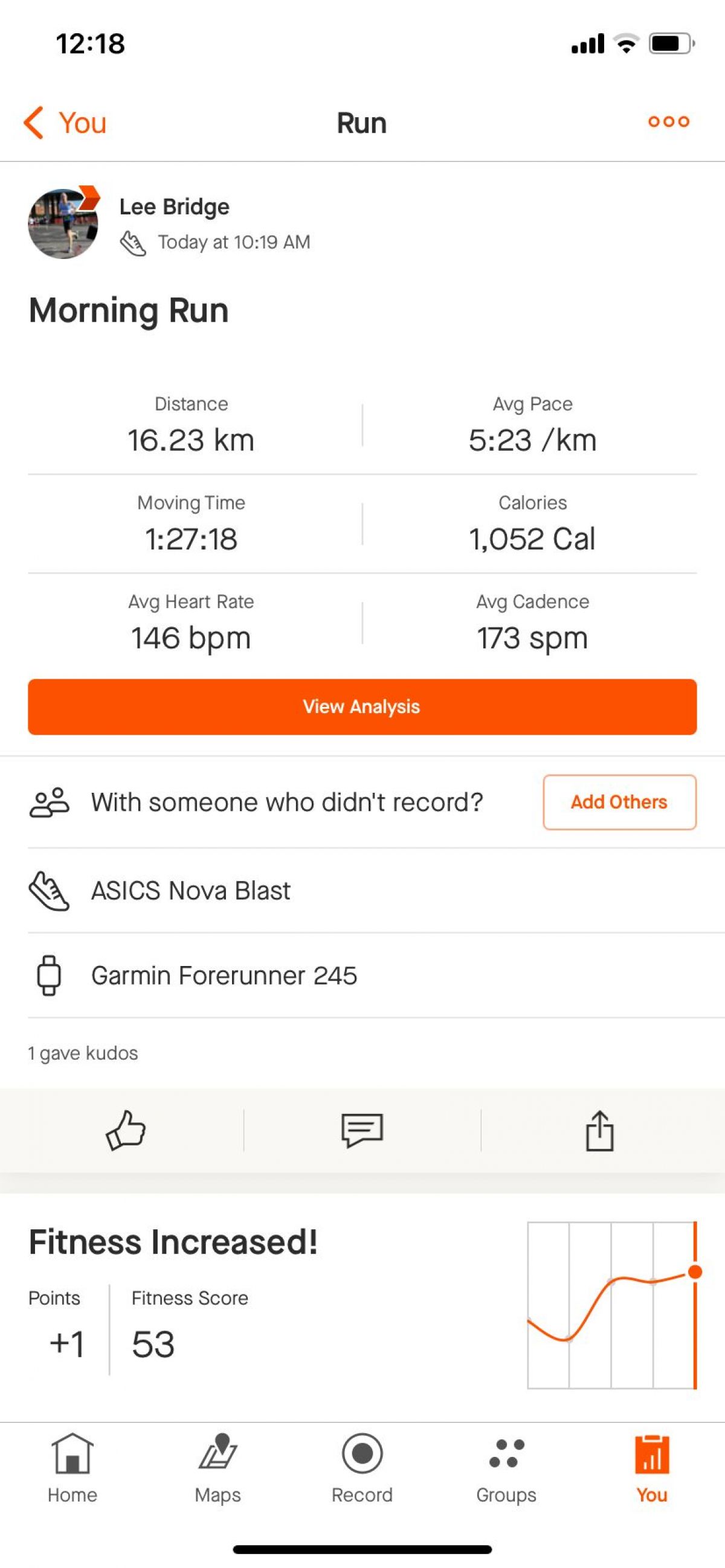Switch to the Home tab

click(x=72, y=1468)
